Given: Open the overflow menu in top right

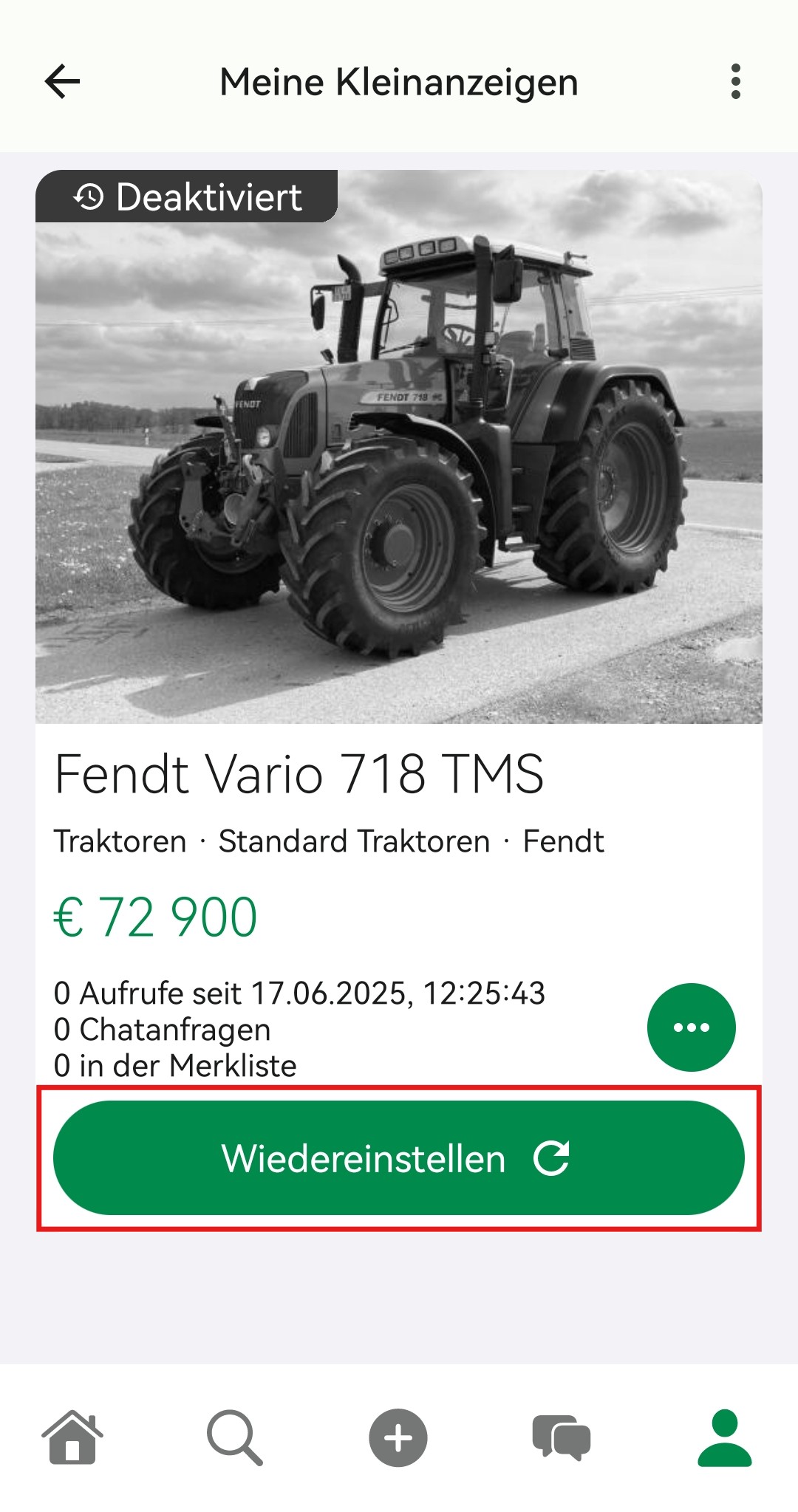Looking at the screenshot, I should click(x=735, y=81).
